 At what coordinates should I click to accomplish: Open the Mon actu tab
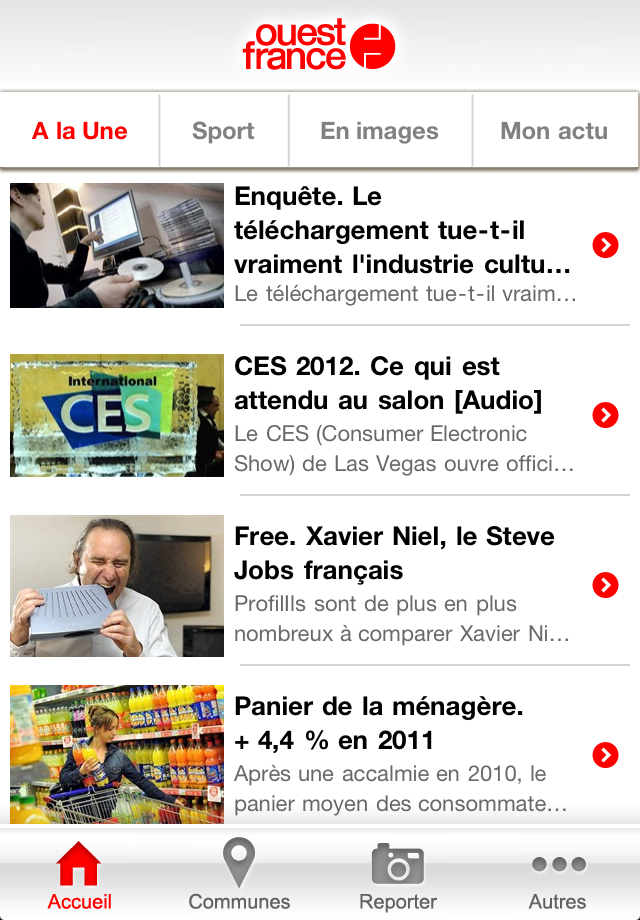(x=554, y=131)
